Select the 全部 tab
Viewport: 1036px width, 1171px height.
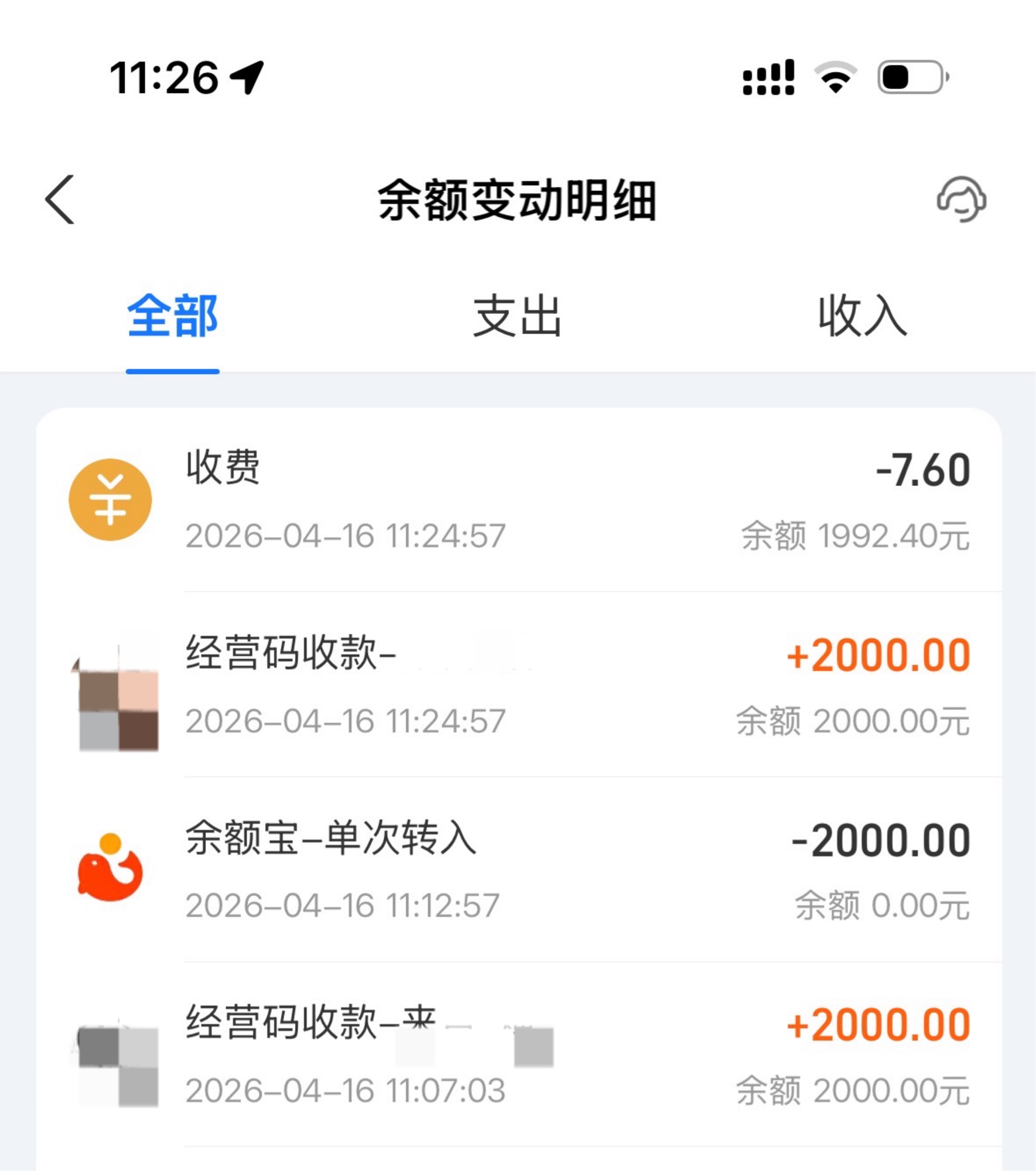[173, 317]
